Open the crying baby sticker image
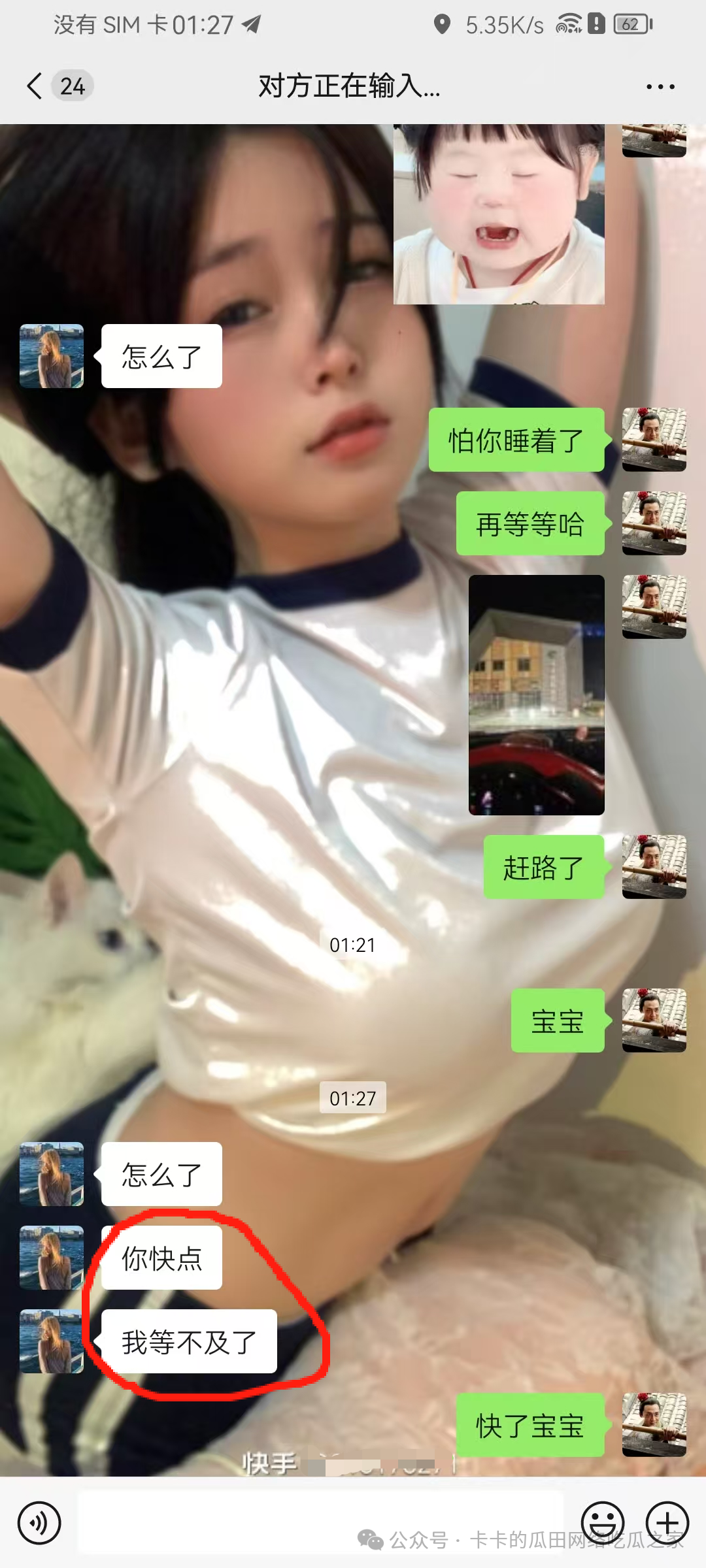The height and width of the screenshot is (1568, 706). (x=499, y=214)
